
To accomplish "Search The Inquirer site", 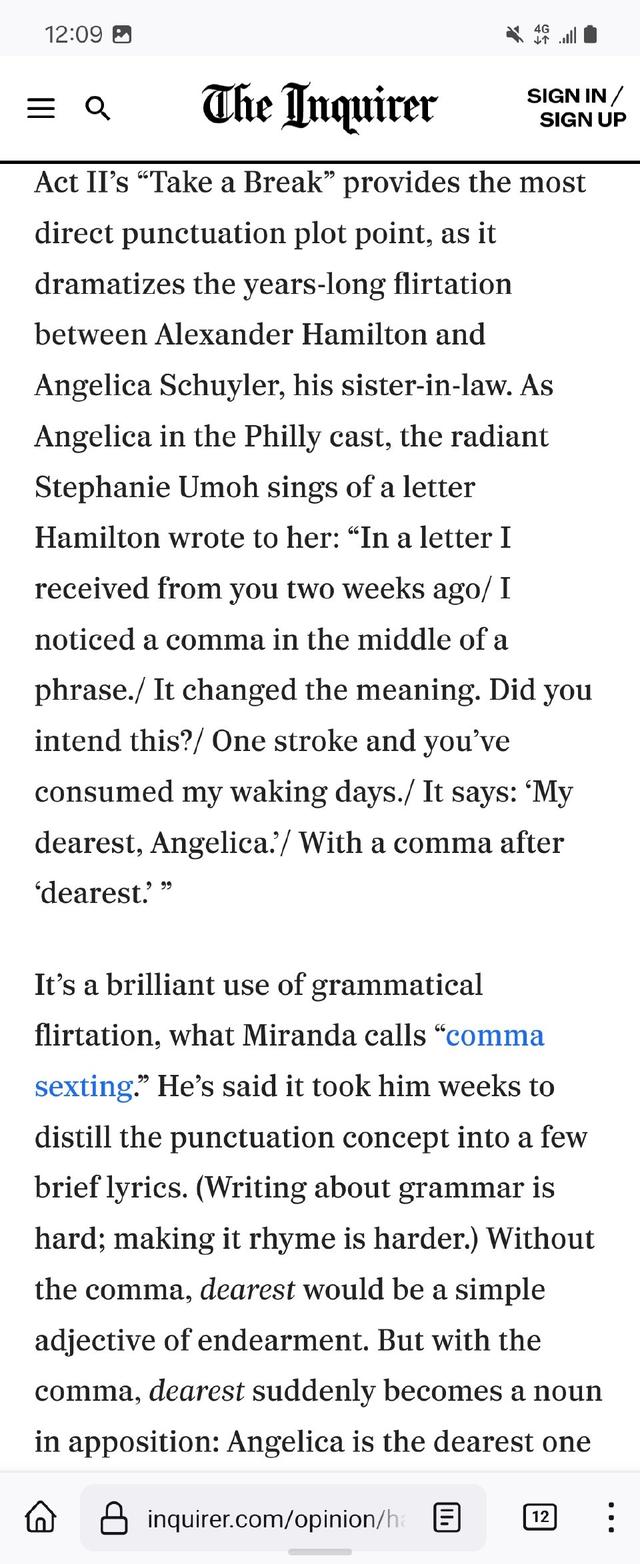I will click(97, 108).
